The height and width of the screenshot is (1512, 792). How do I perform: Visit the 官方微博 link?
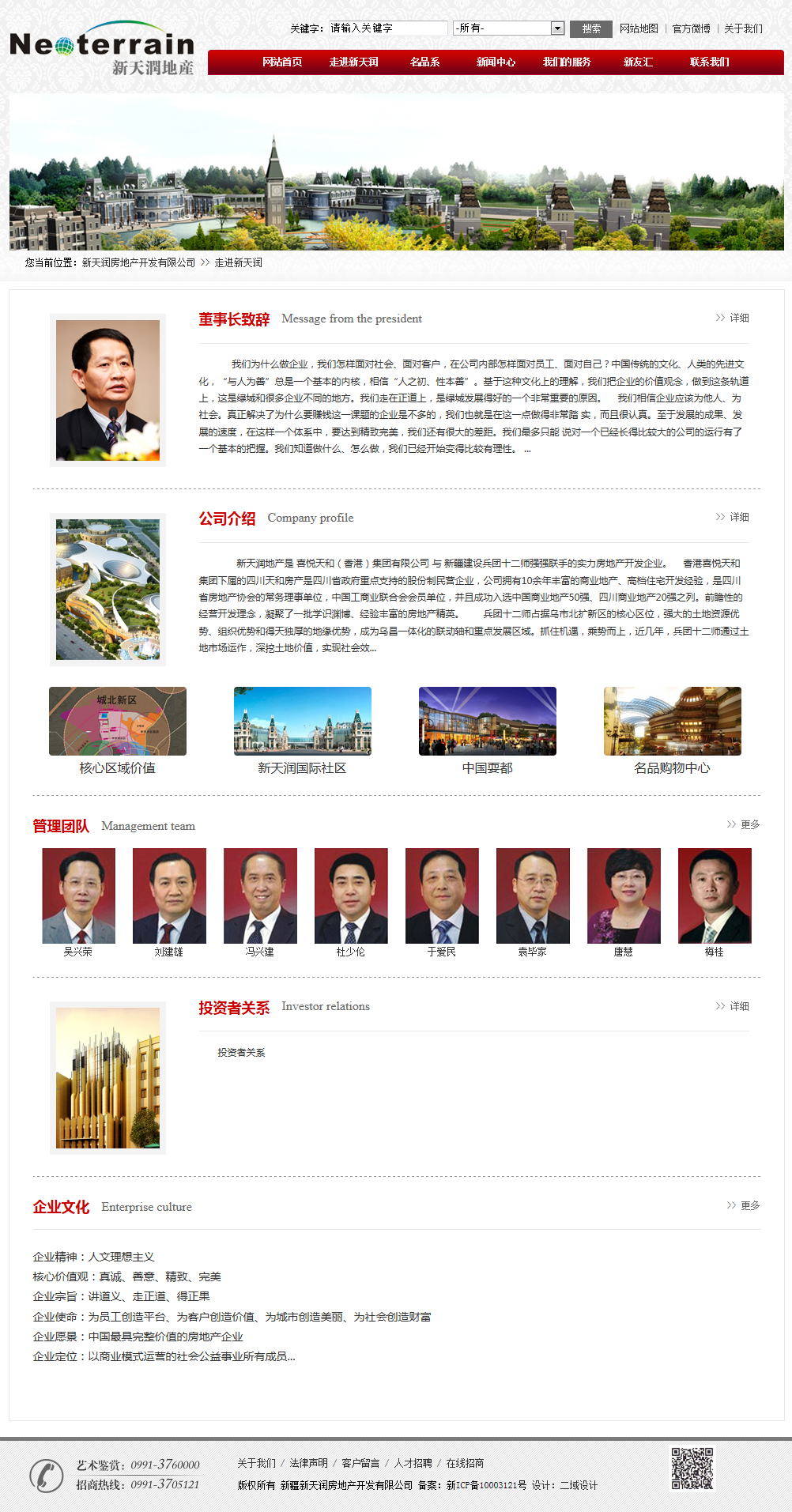691,28
